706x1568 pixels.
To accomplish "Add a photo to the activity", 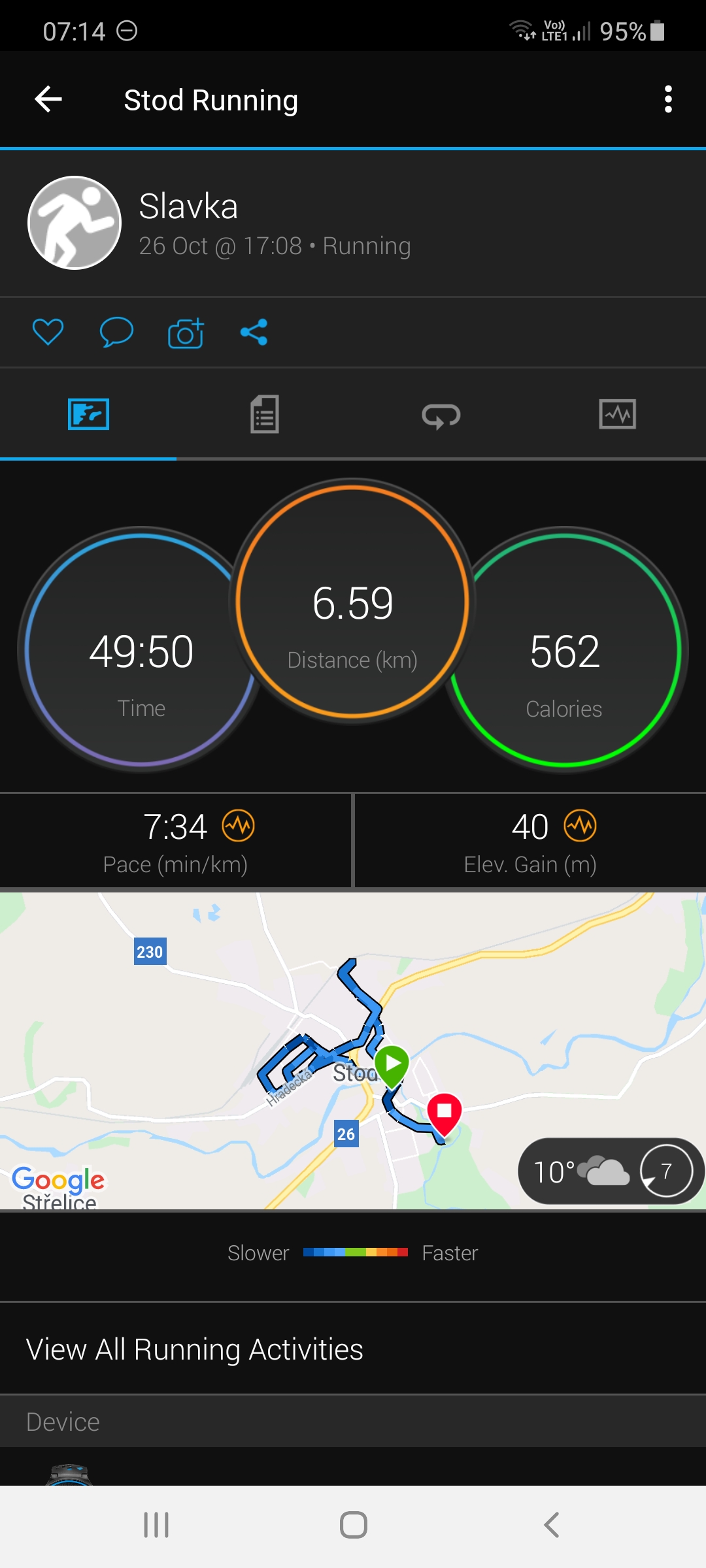I will point(186,333).
